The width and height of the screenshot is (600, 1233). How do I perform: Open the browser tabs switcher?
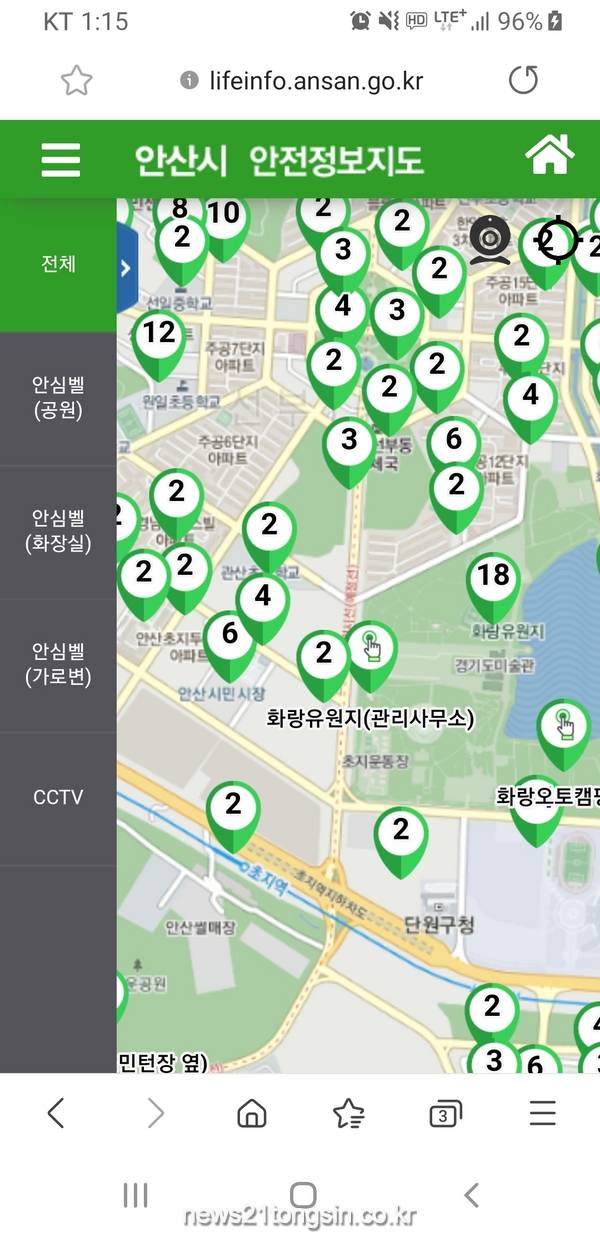click(444, 1113)
